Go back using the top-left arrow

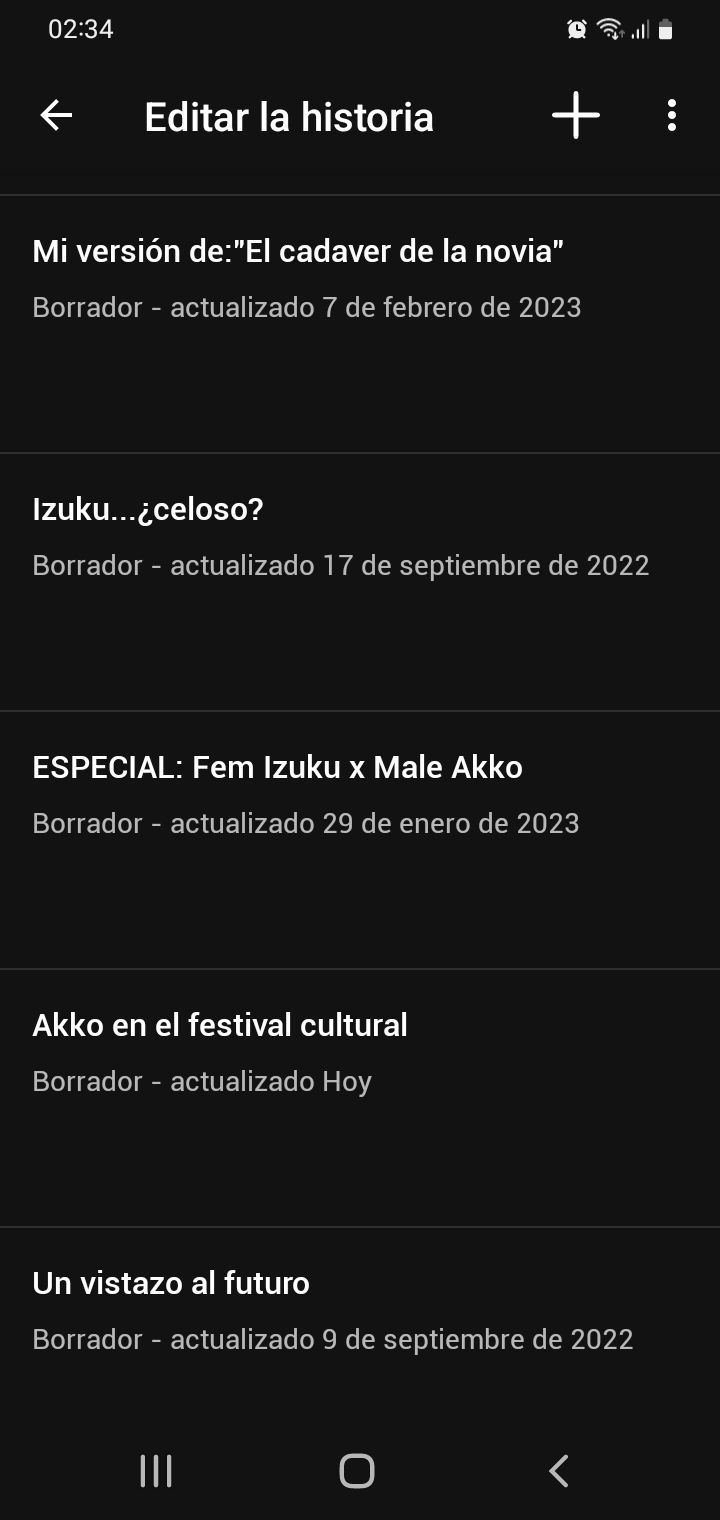[56, 116]
